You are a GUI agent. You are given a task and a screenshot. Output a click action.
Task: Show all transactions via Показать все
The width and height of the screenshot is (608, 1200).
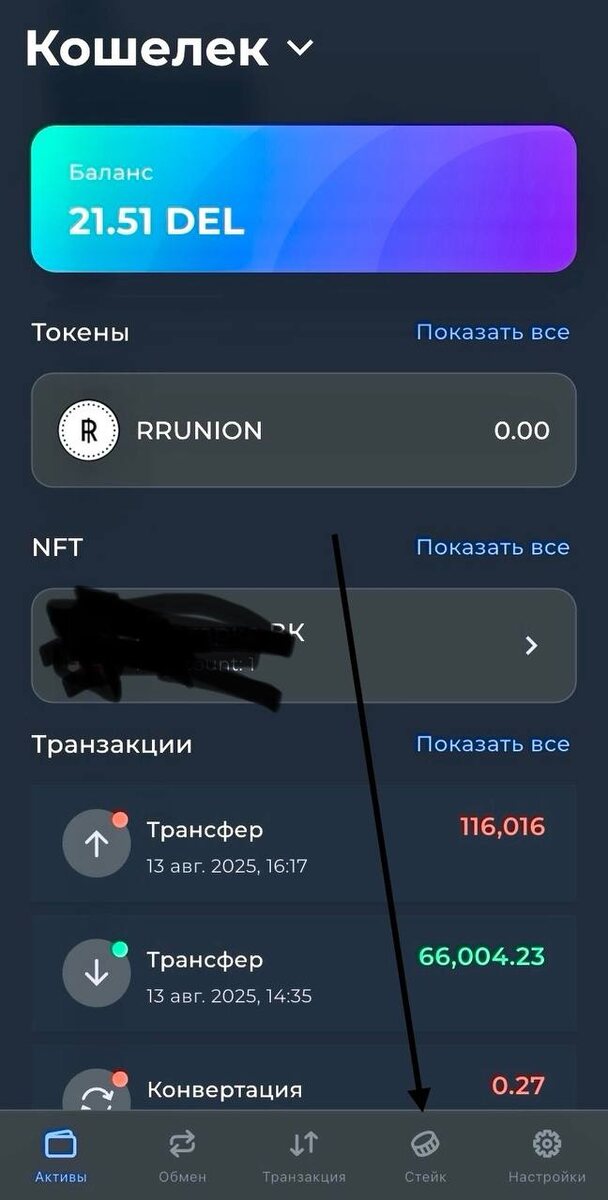[492, 744]
